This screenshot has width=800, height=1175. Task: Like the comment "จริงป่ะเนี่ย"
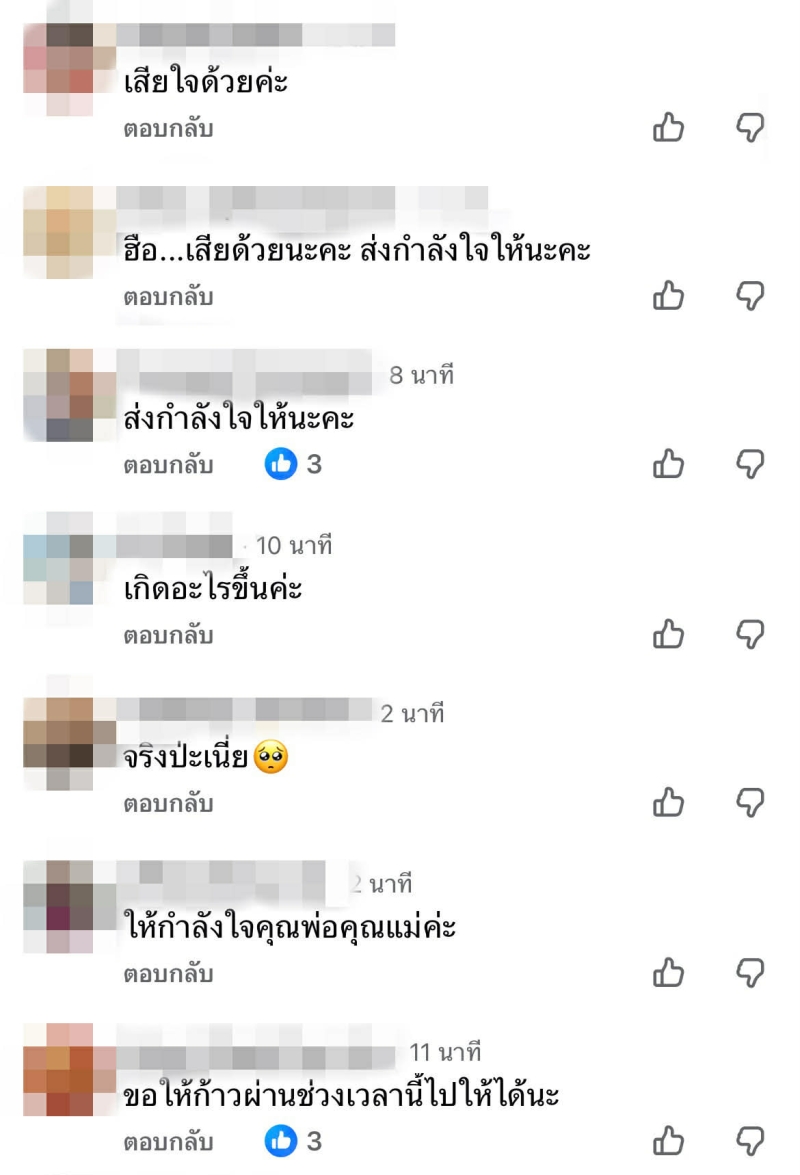coord(668,802)
